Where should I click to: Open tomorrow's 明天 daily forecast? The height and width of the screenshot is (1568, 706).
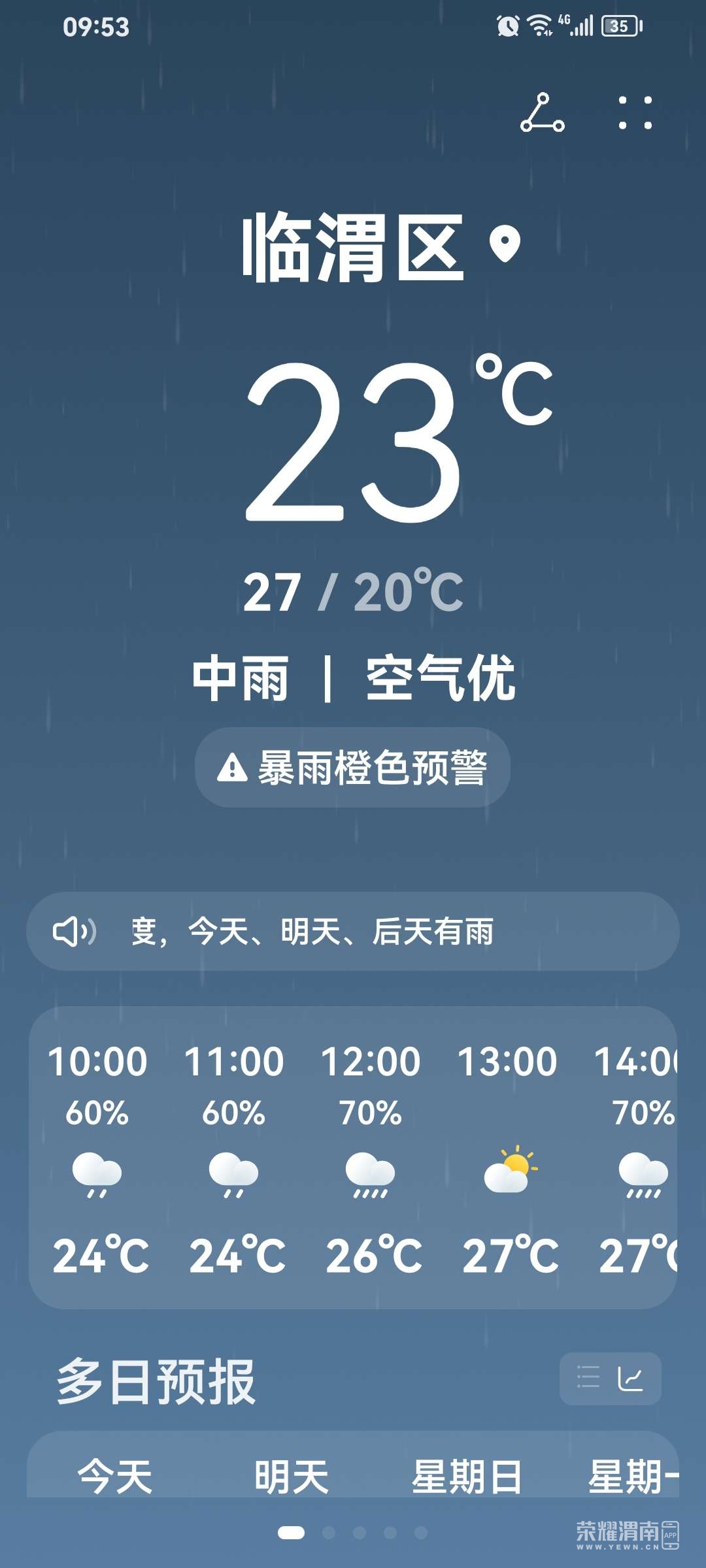click(x=292, y=1477)
